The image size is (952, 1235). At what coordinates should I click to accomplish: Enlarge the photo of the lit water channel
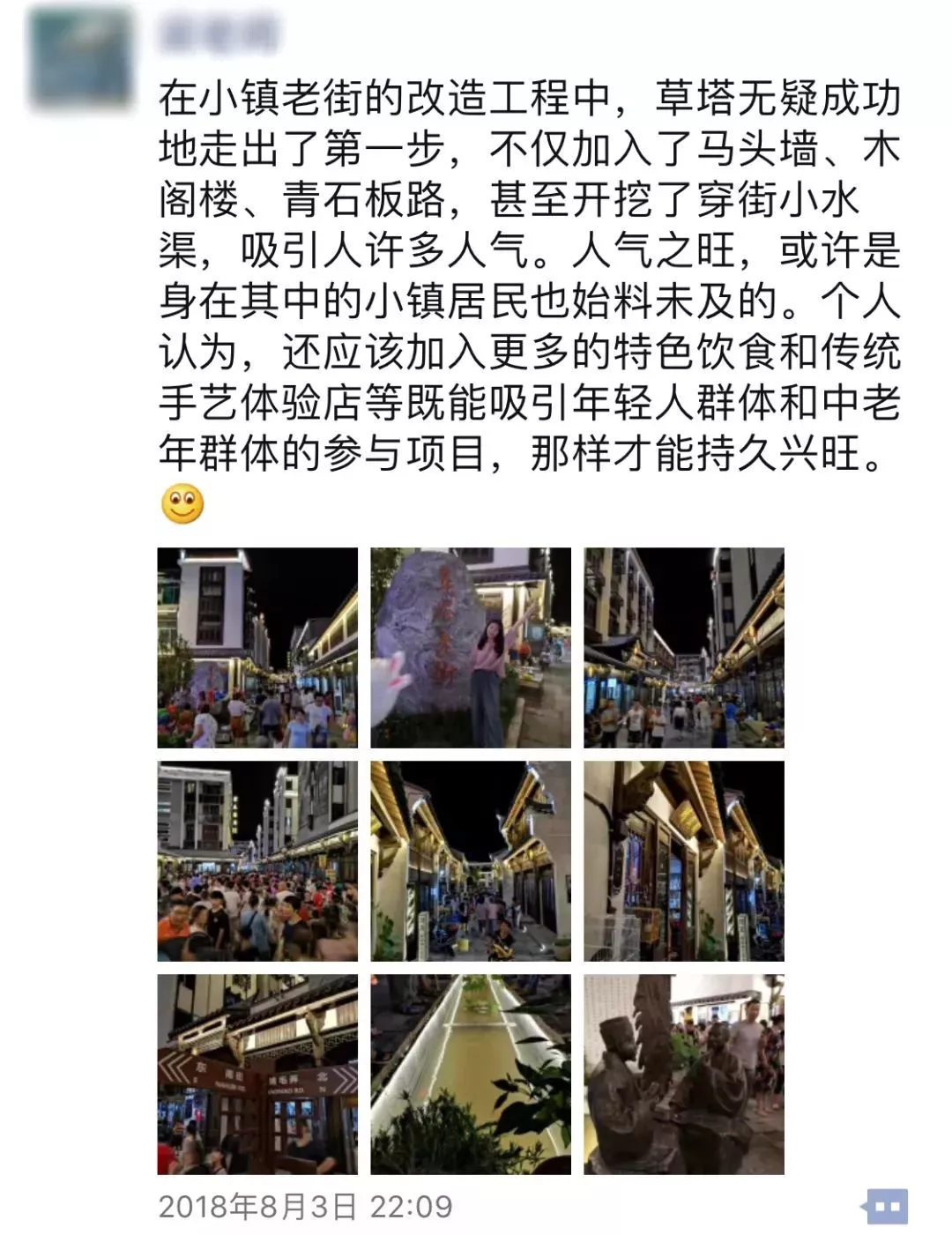(x=471, y=1075)
